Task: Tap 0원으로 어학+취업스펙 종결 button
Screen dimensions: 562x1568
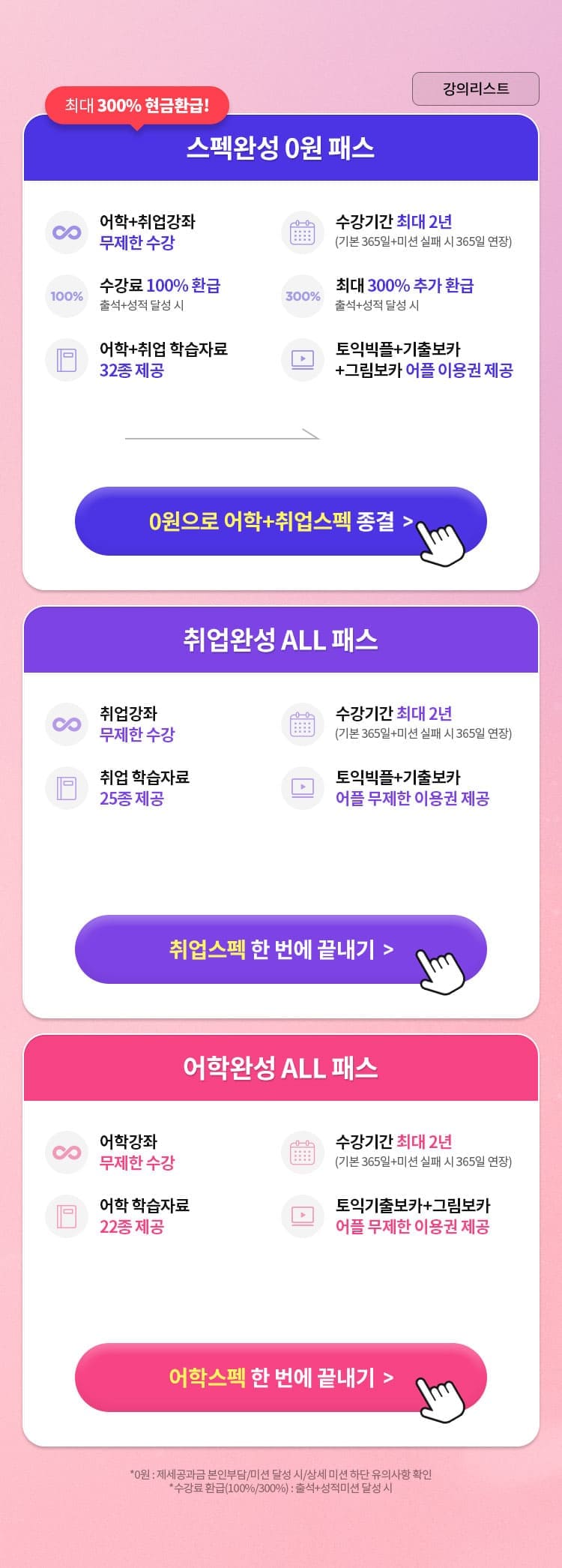Action: click(x=280, y=521)
